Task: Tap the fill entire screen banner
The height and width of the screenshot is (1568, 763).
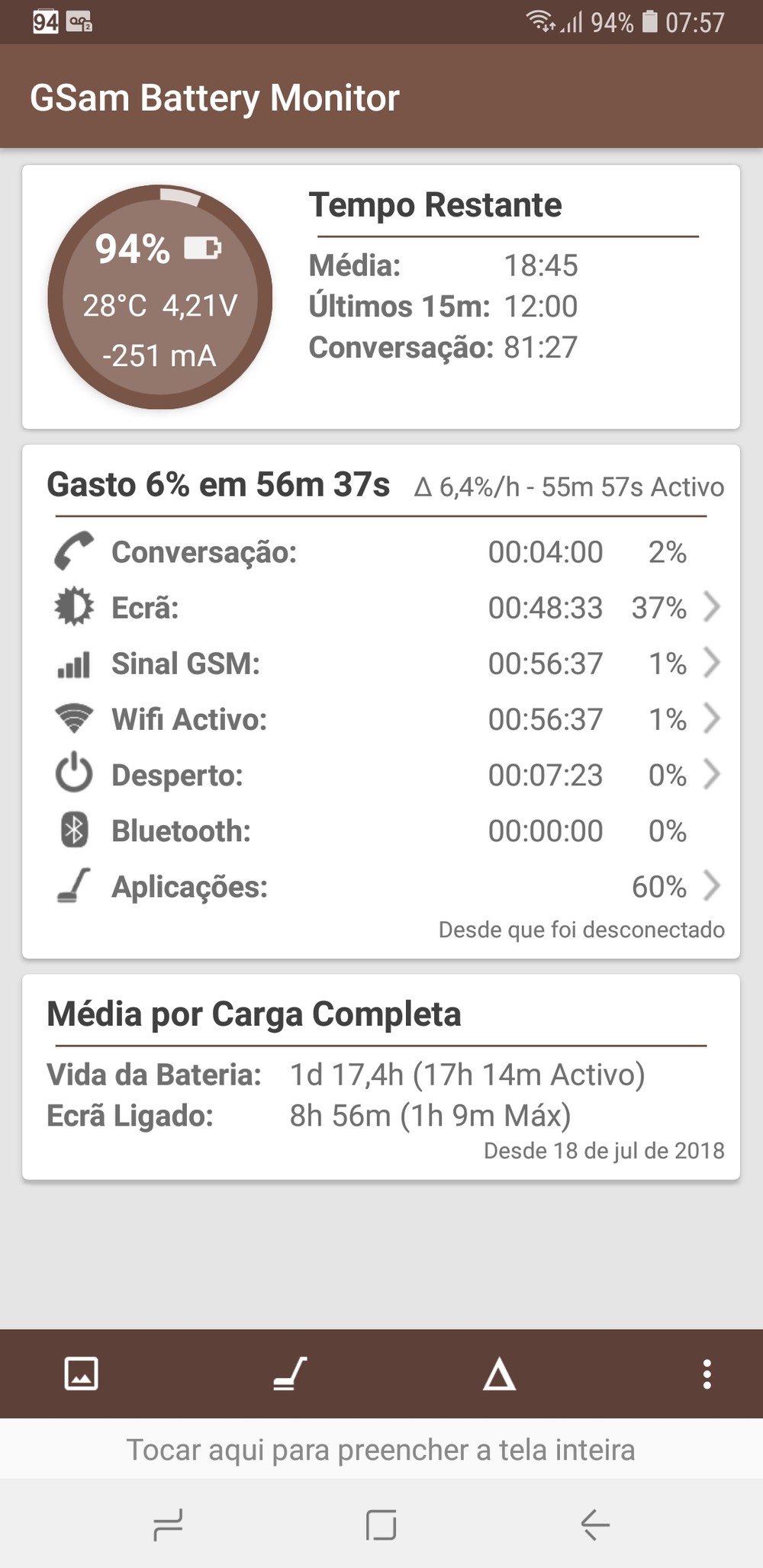Action: tap(381, 1450)
